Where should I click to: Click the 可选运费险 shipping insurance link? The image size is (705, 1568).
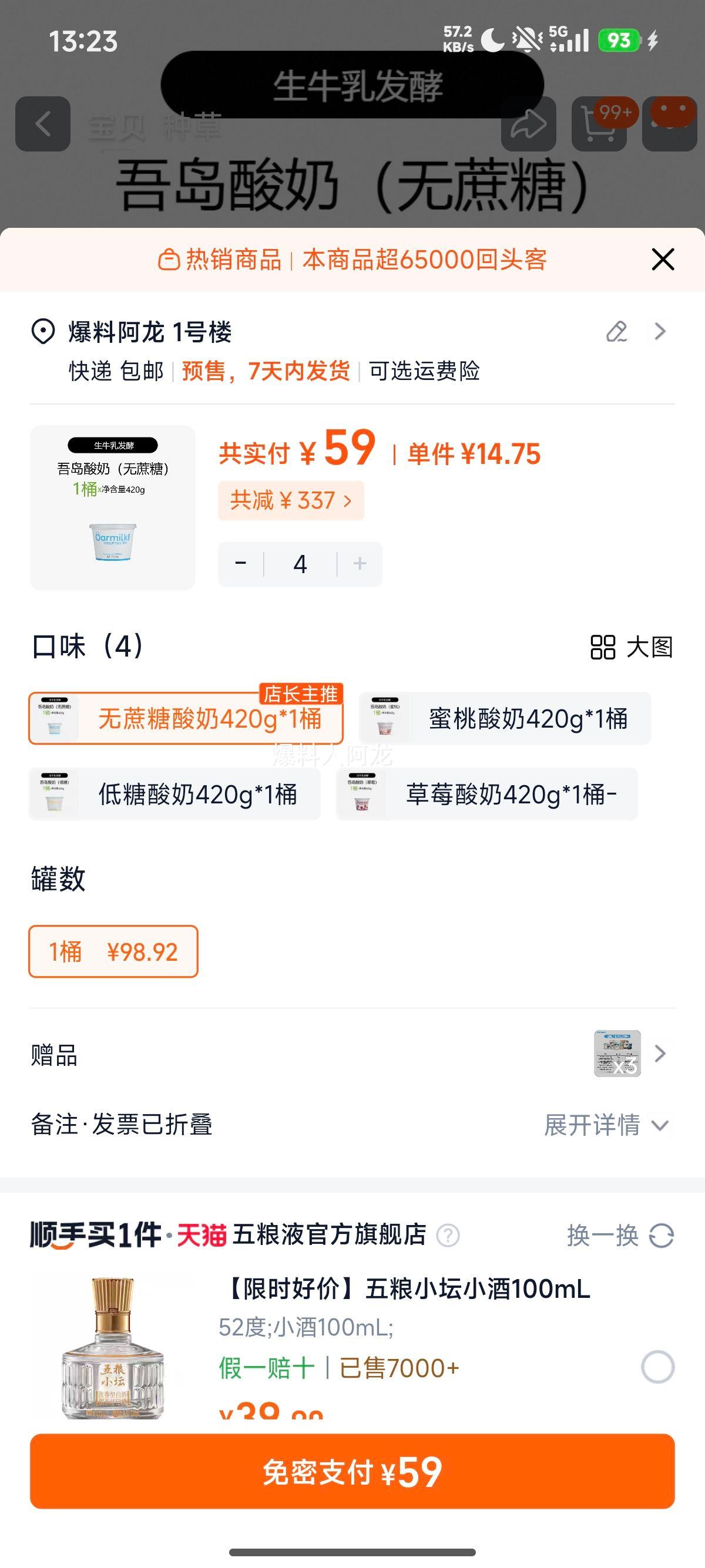pos(425,373)
